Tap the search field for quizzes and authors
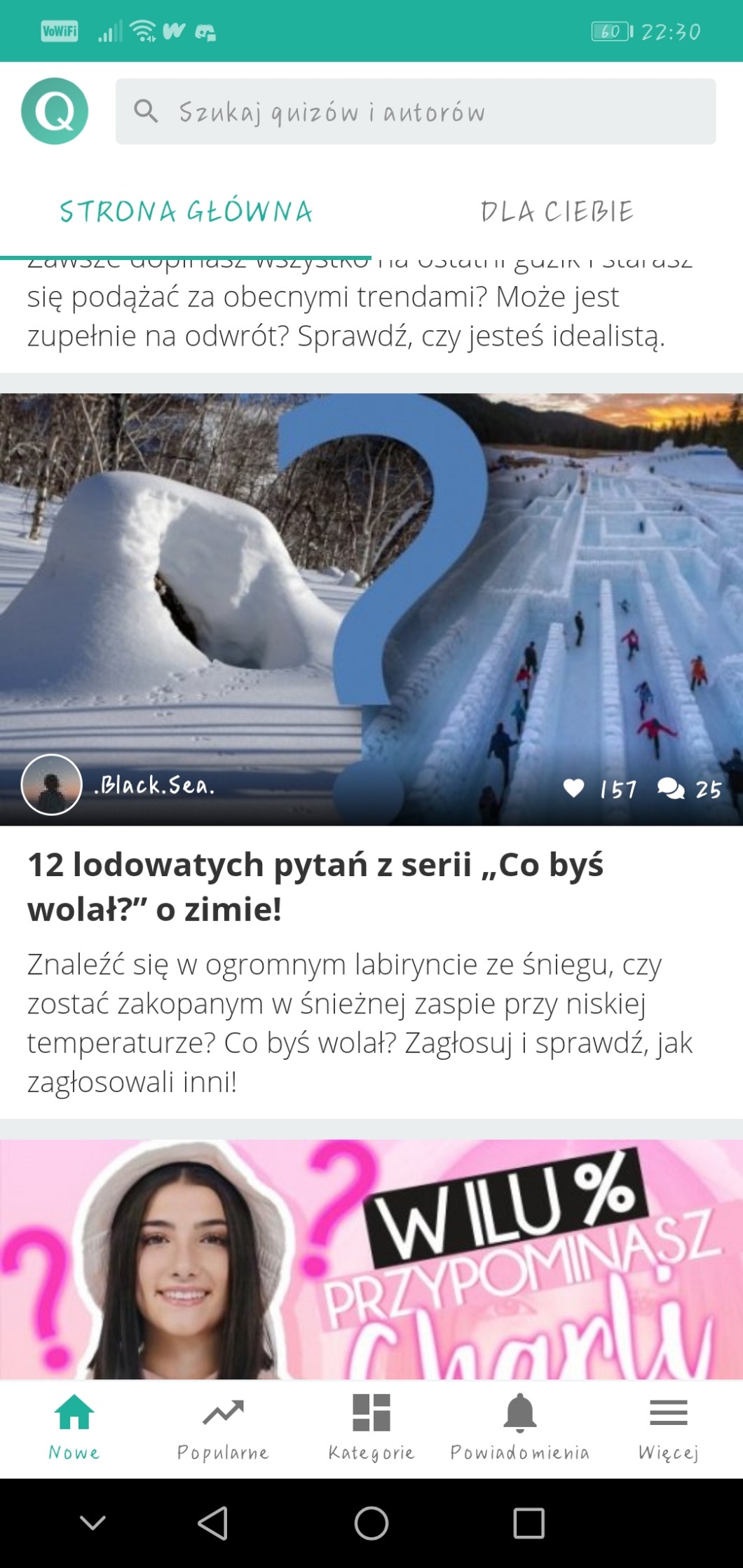 coord(415,111)
